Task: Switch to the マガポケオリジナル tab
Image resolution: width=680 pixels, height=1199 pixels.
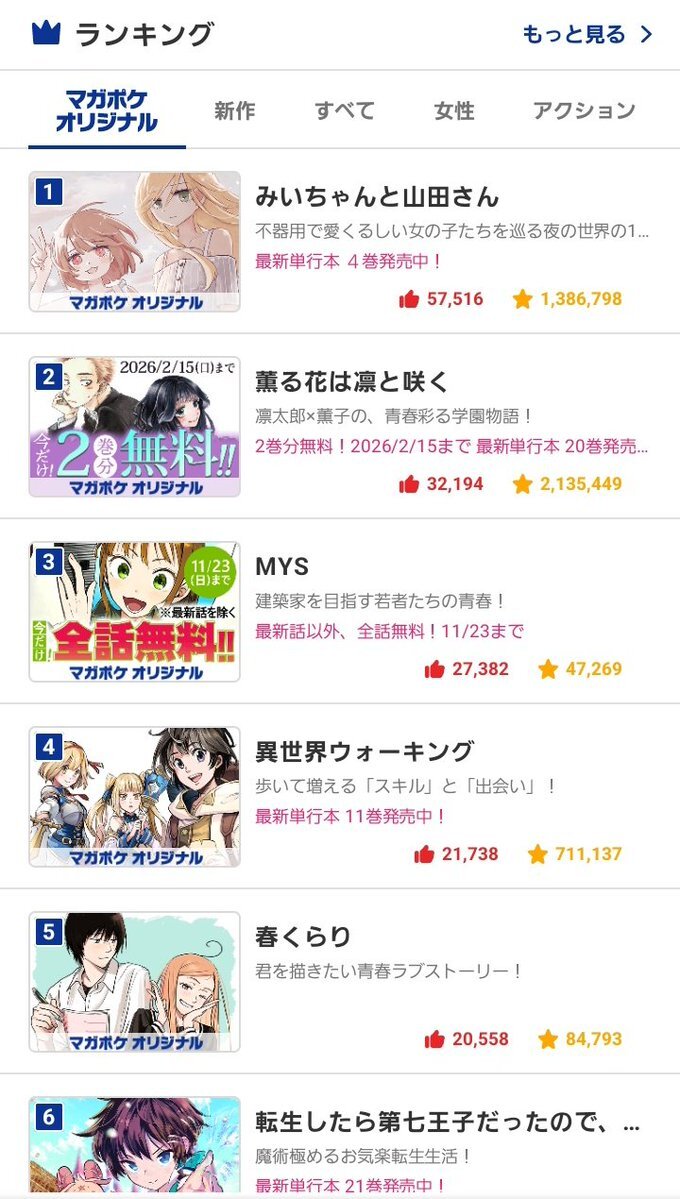Action: [x=107, y=110]
